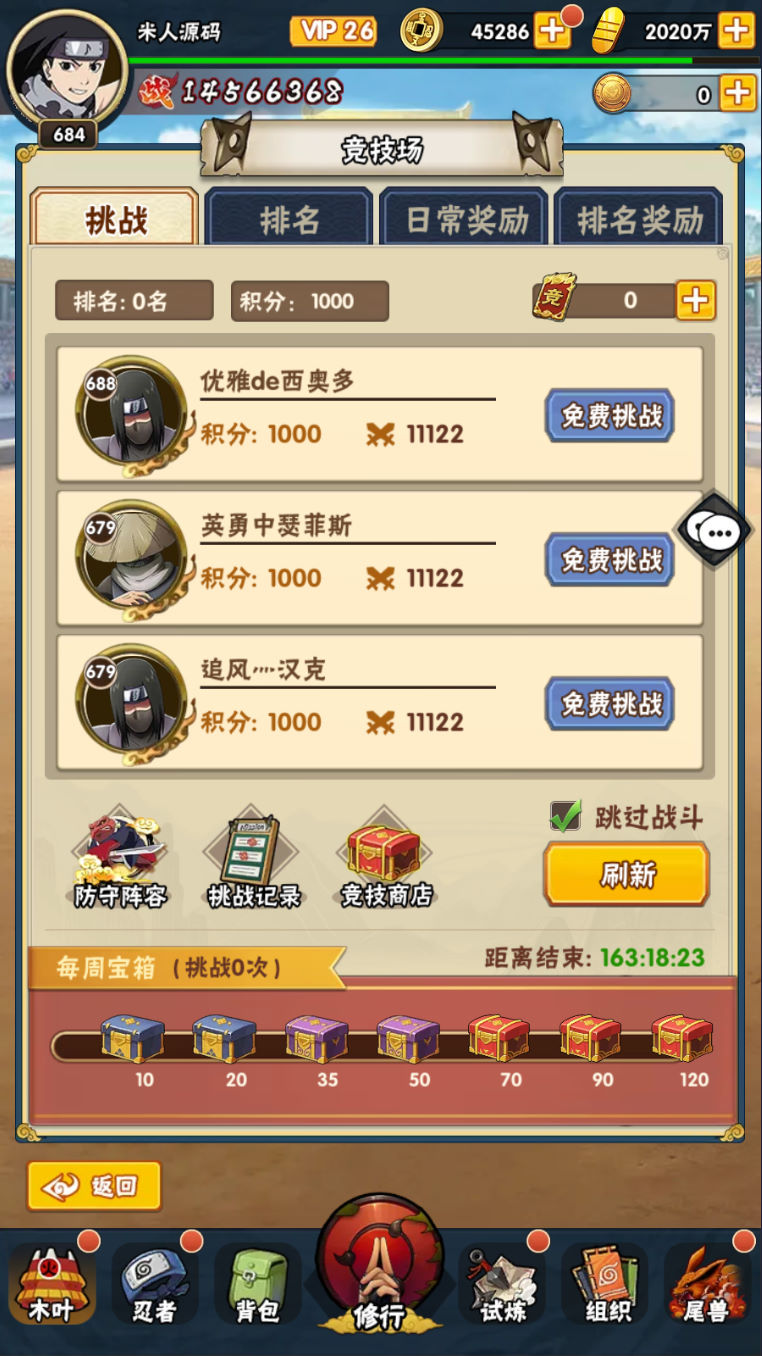Open the chat bubble icon
This screenshot has width=762, height=1356.
(717, 532)
